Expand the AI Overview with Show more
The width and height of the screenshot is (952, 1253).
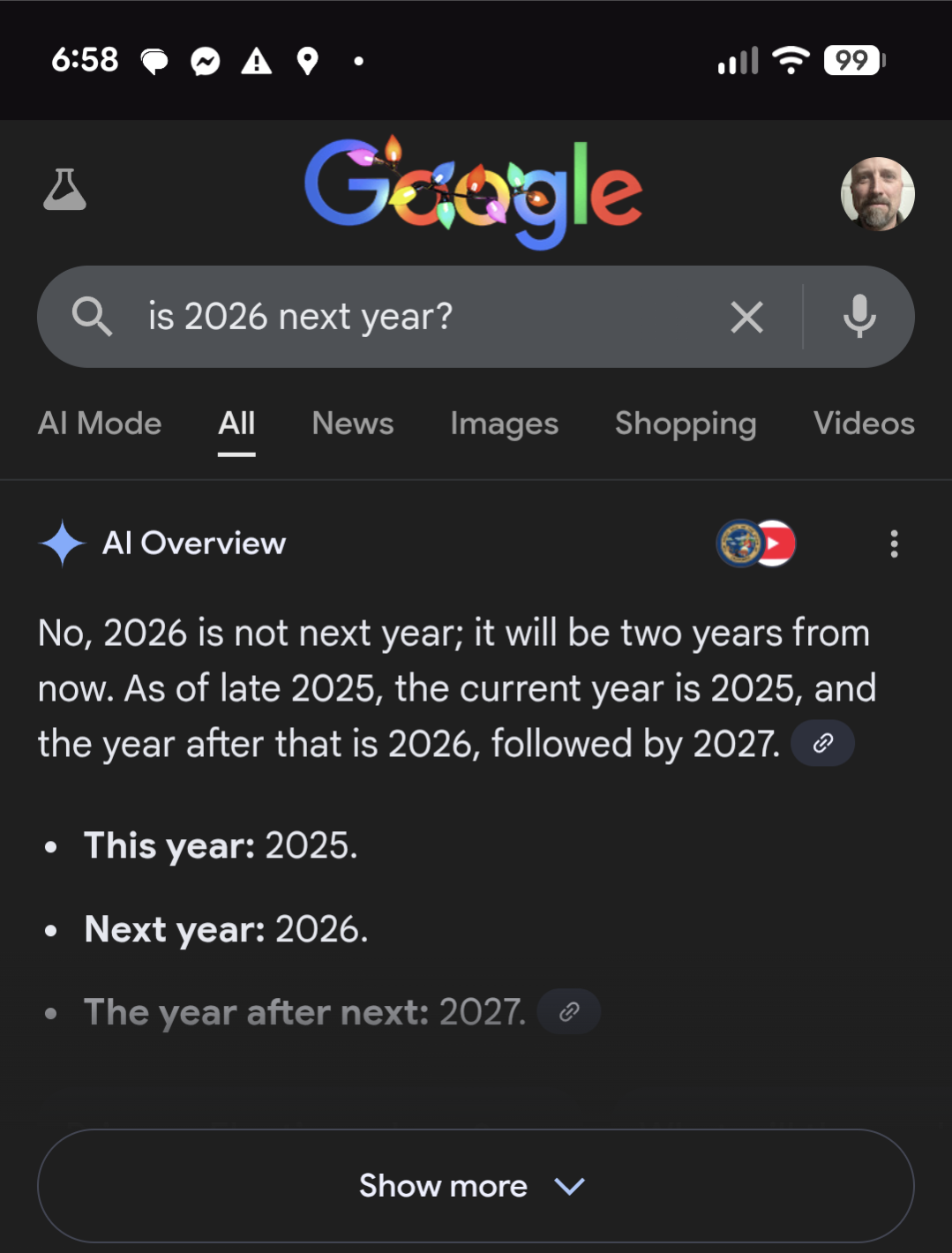475,1186
